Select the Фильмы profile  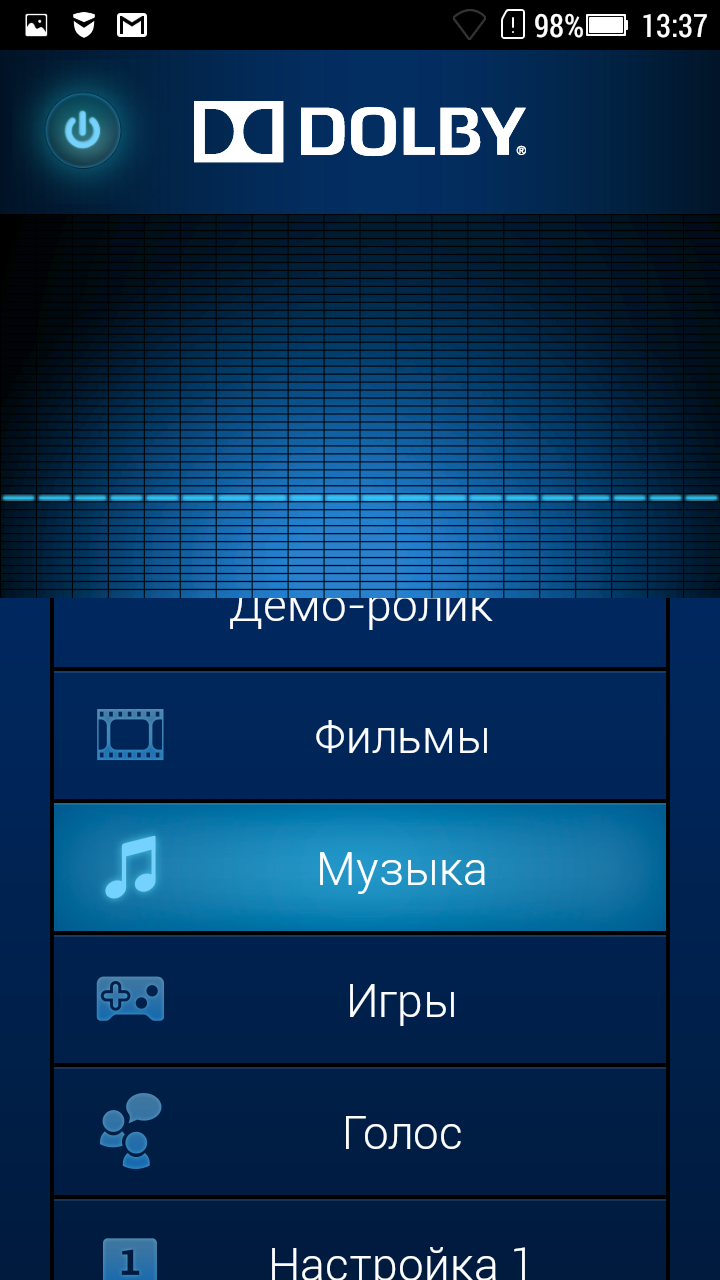(360, 737)
